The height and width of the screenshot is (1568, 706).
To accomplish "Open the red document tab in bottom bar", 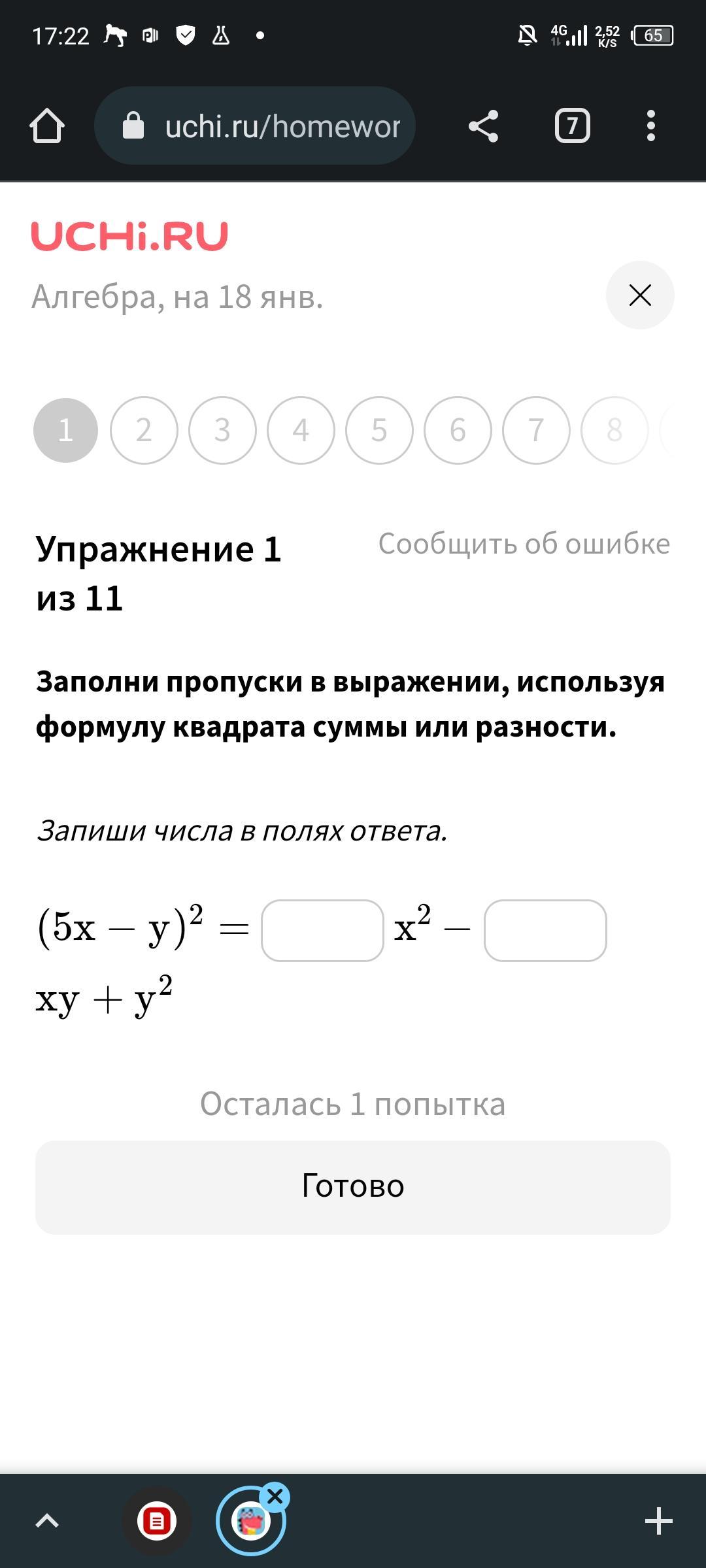I will pyautogui.click(x=157, y=1521).
